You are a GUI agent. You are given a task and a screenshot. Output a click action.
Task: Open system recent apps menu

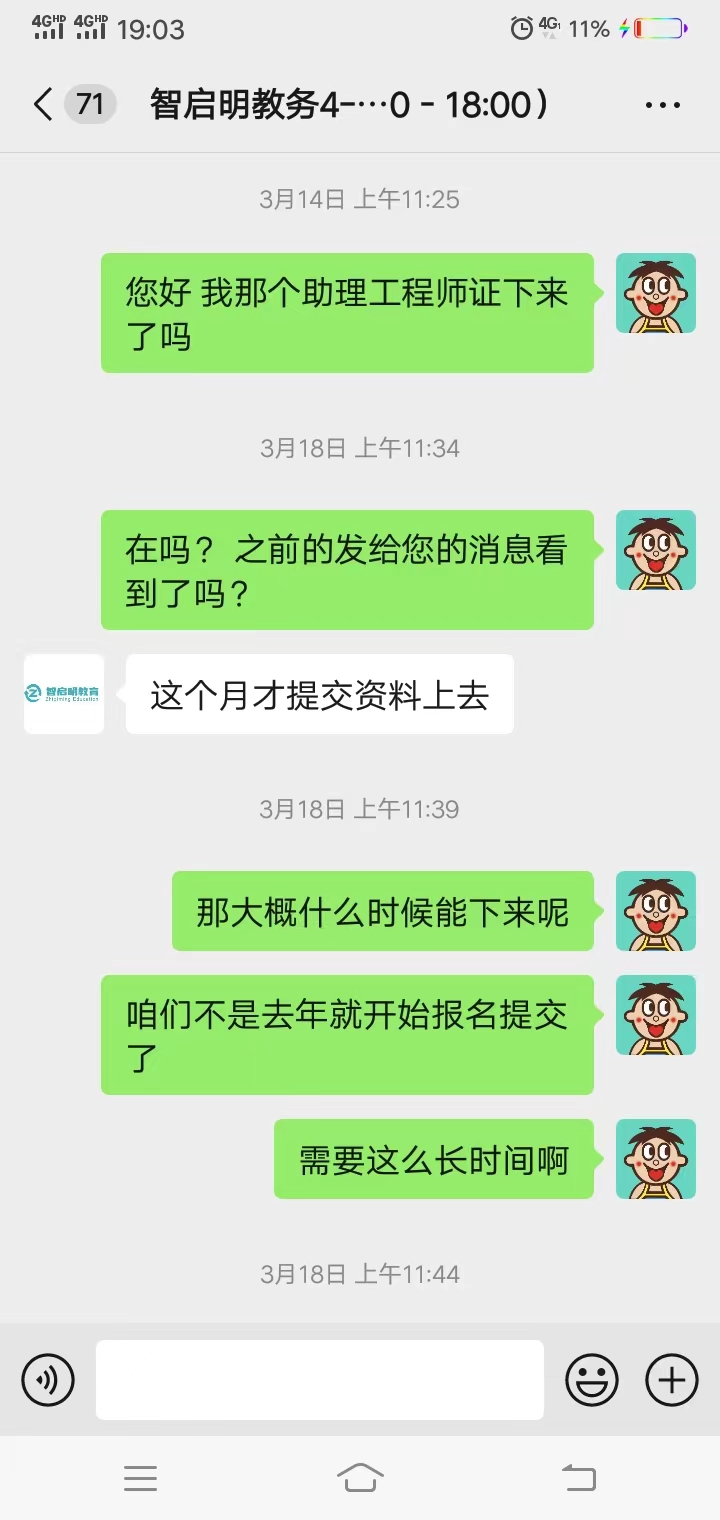(x=140, y=1477)
